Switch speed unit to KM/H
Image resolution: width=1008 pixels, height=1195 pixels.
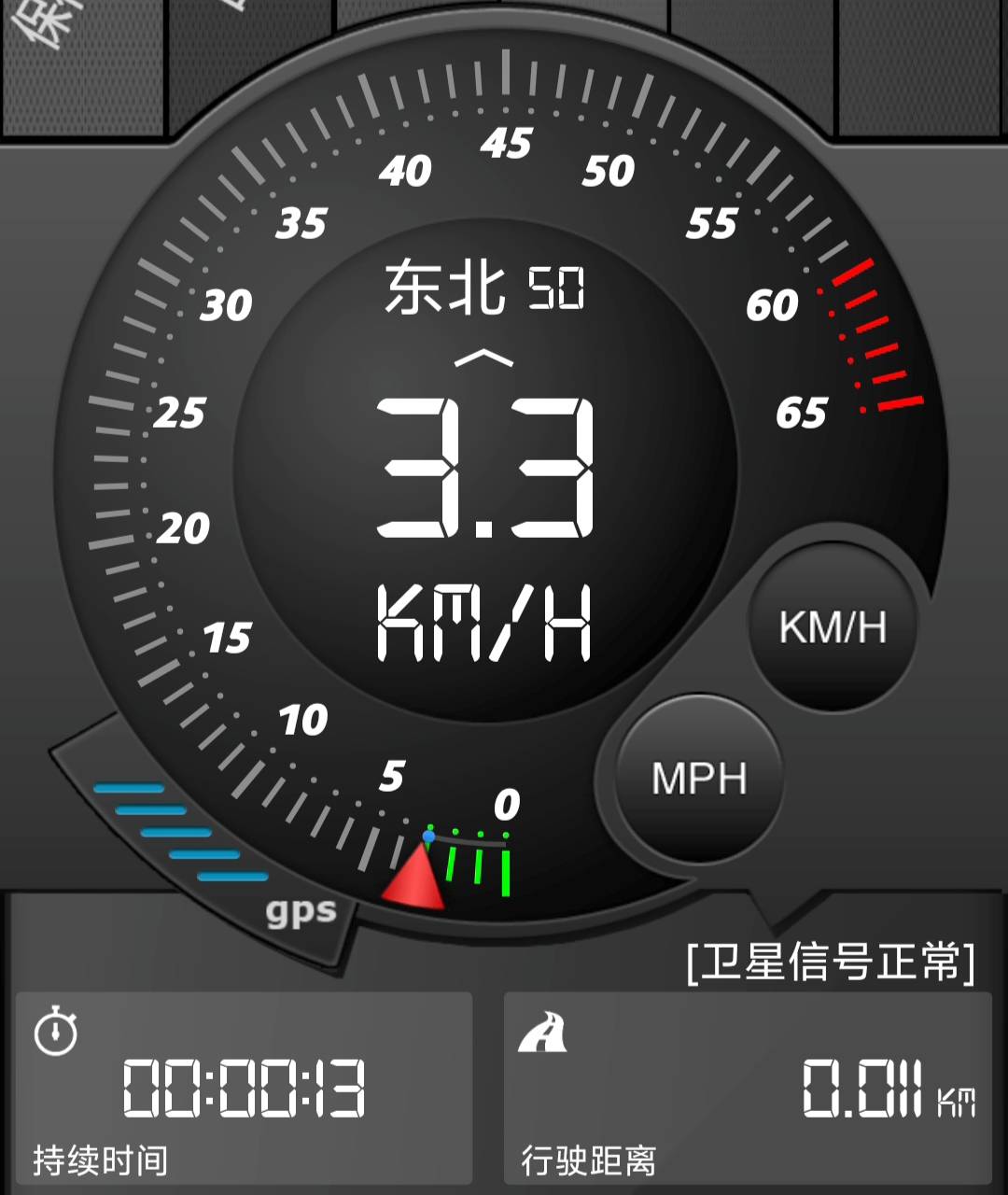click(x=833, y=626)
